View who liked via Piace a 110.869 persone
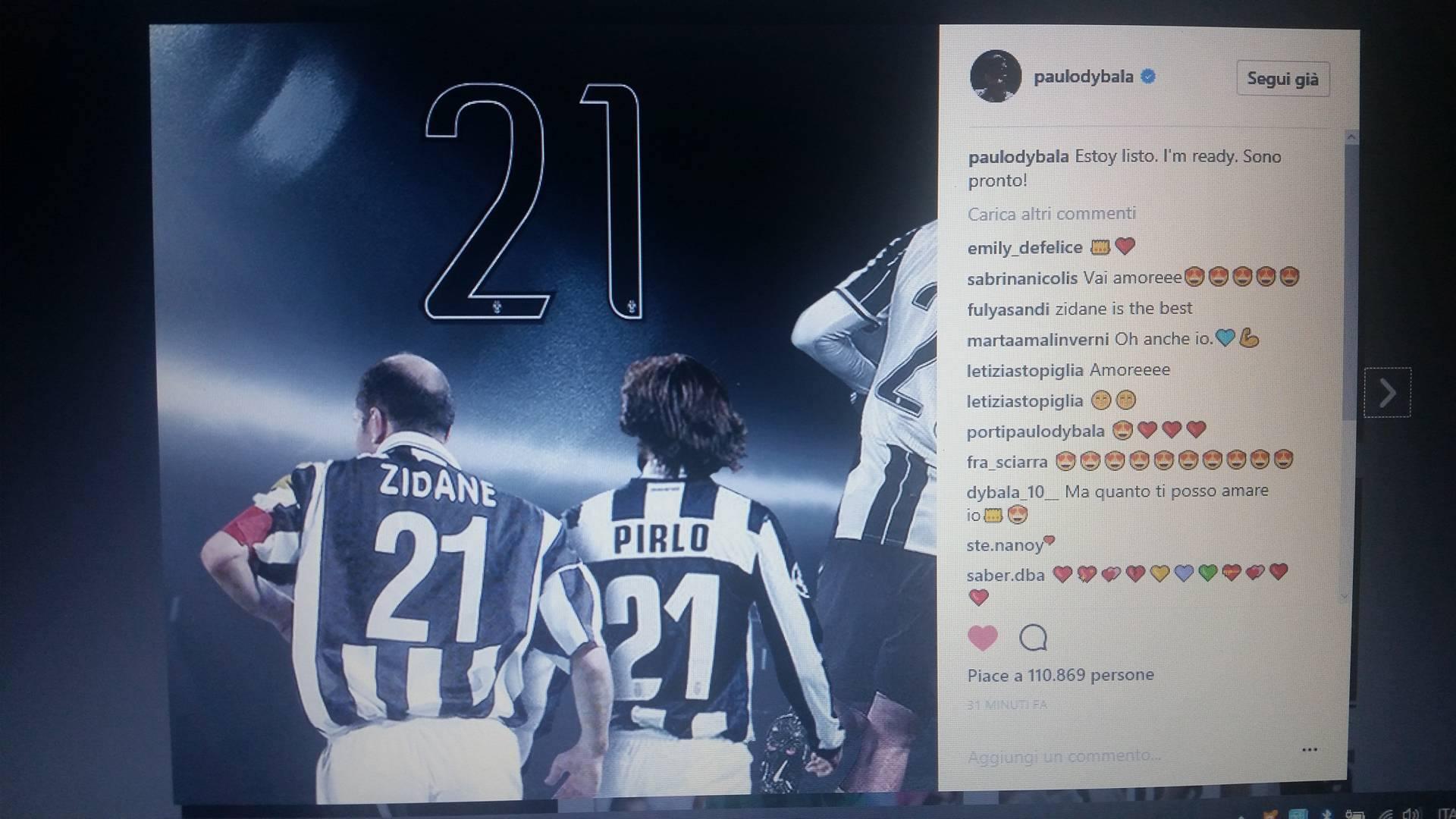The width and height of the screenshot is (1456, 819). point(1060,675)
